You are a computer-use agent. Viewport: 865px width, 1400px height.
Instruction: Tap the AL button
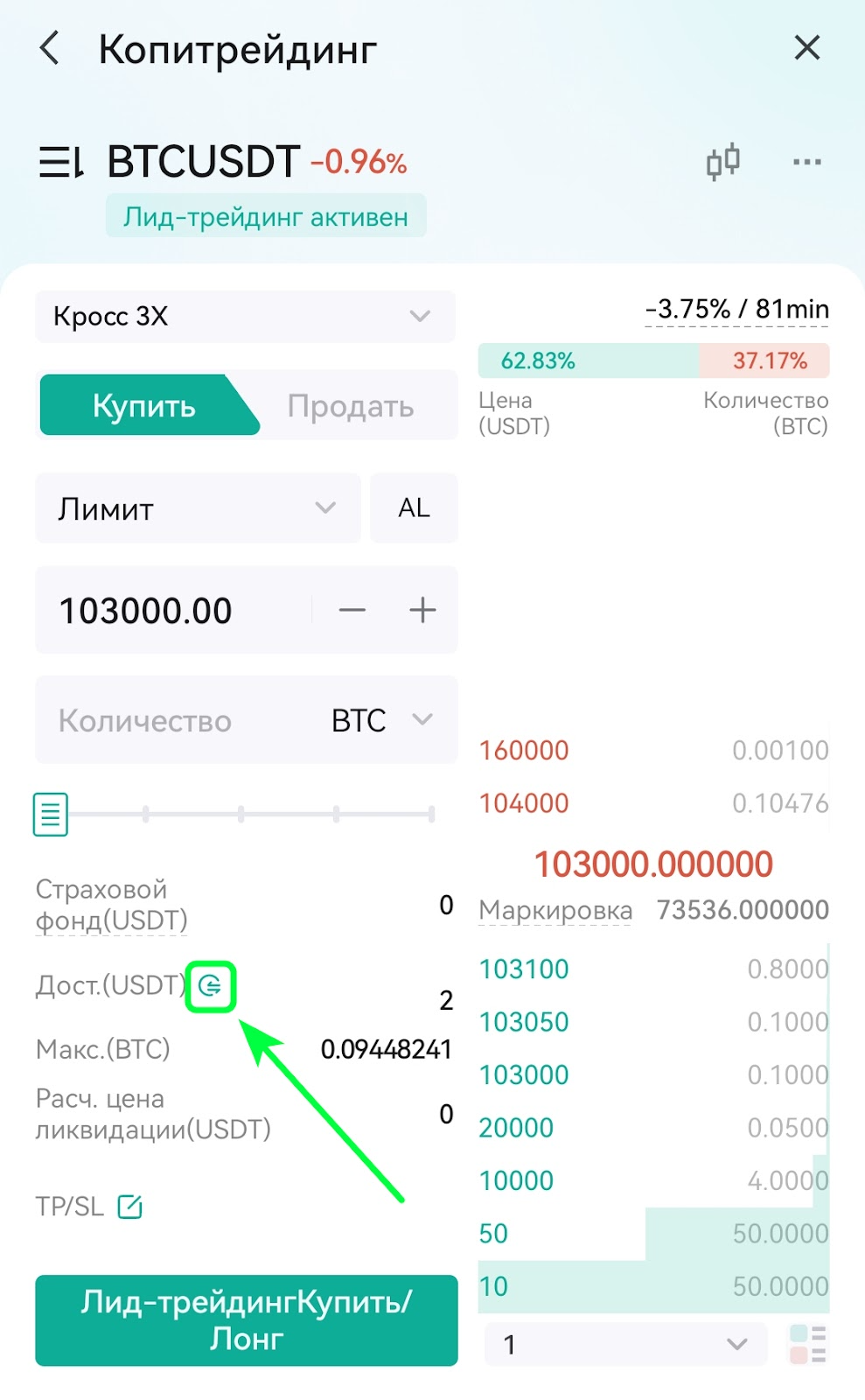point(414,508)
